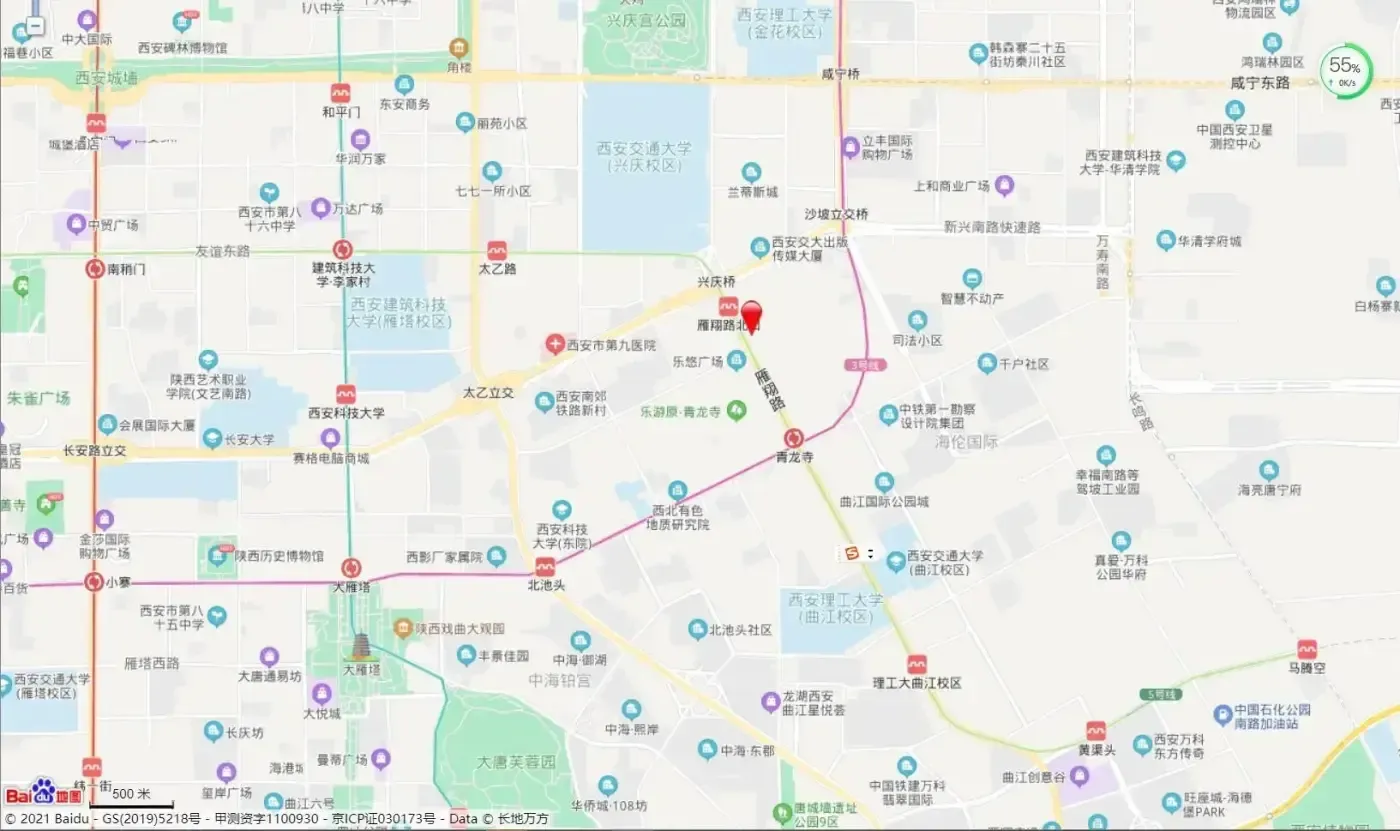Open the 西安市第九医院 hospital point
This screenshot has width=1400, height=831.
click(555, 346)
